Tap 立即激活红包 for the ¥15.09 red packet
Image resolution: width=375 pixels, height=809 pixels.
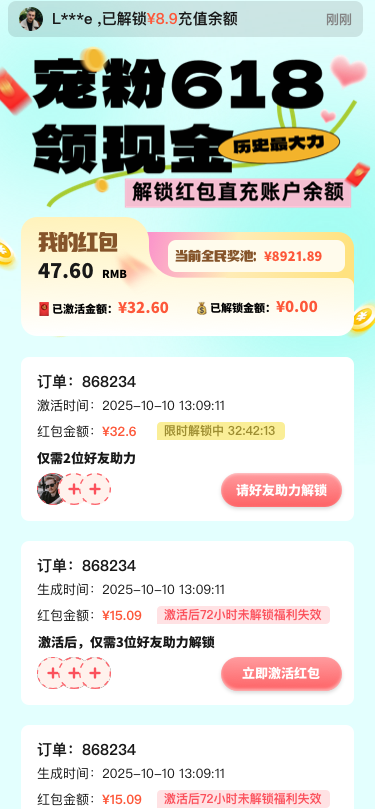pos(281,673)
